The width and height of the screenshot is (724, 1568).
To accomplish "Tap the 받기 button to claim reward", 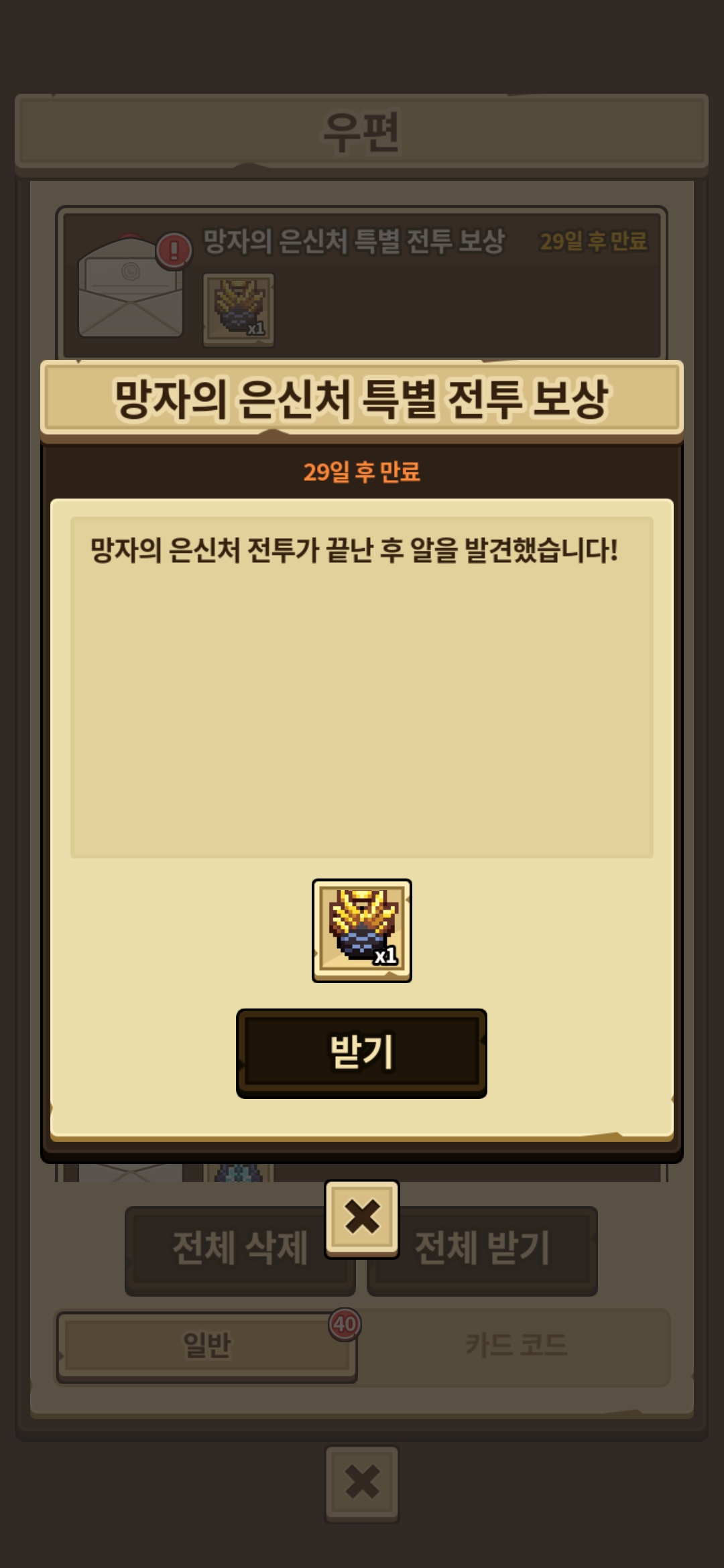I will [x=361, y=1053].
